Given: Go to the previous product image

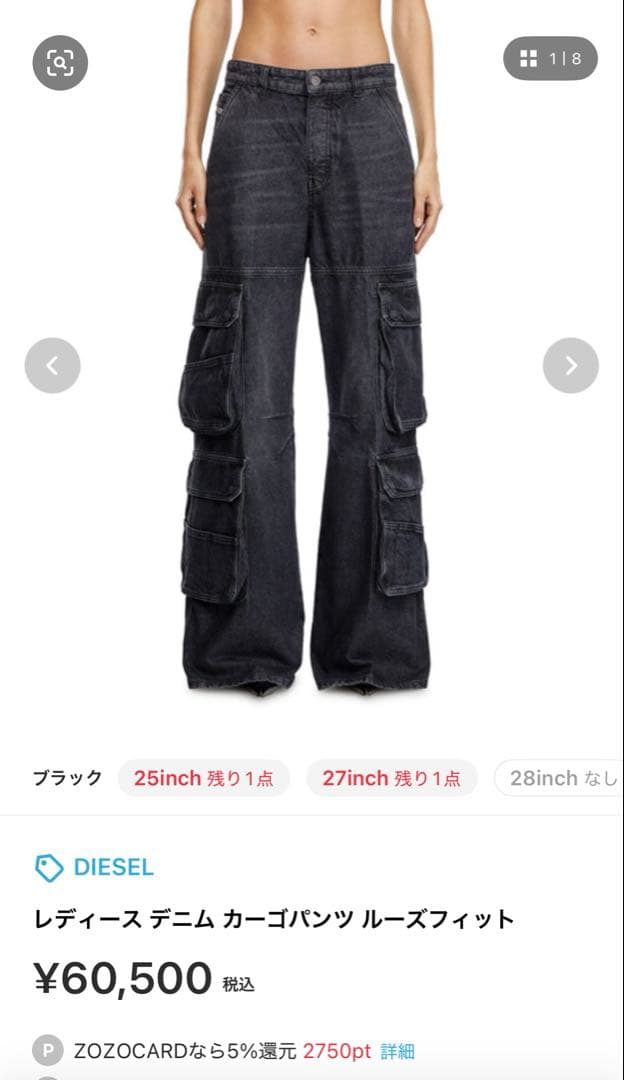Looking at the screenshot, I should 52,365.
